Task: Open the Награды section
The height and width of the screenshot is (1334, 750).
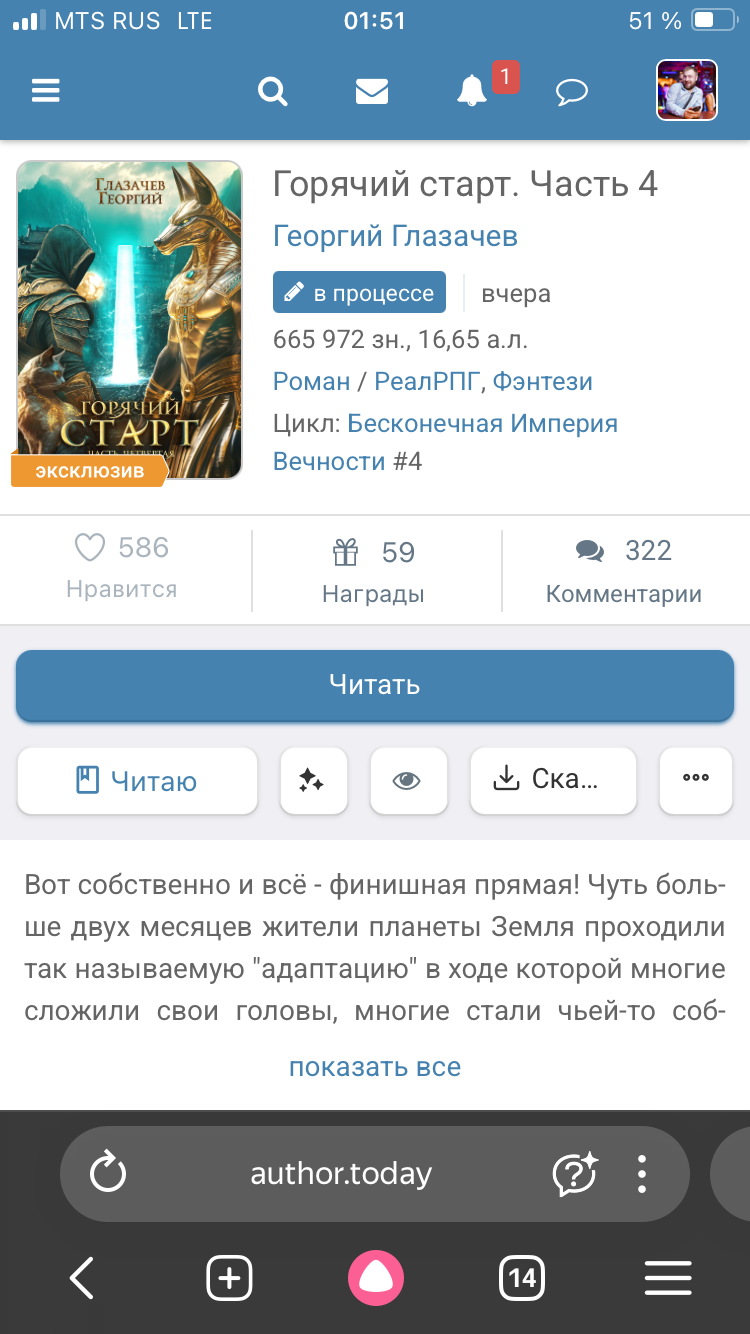Action: click(x=374, y=570)
